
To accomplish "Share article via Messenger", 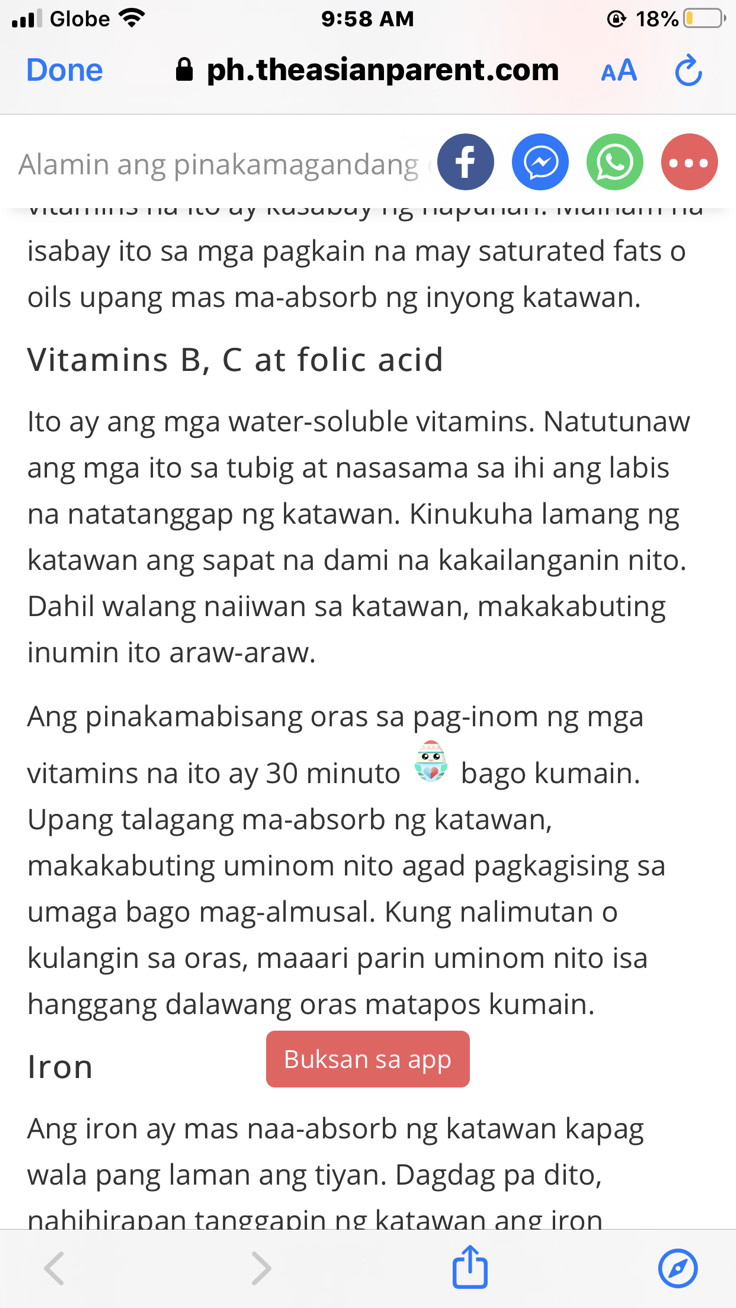I will (x=540, y=162).
